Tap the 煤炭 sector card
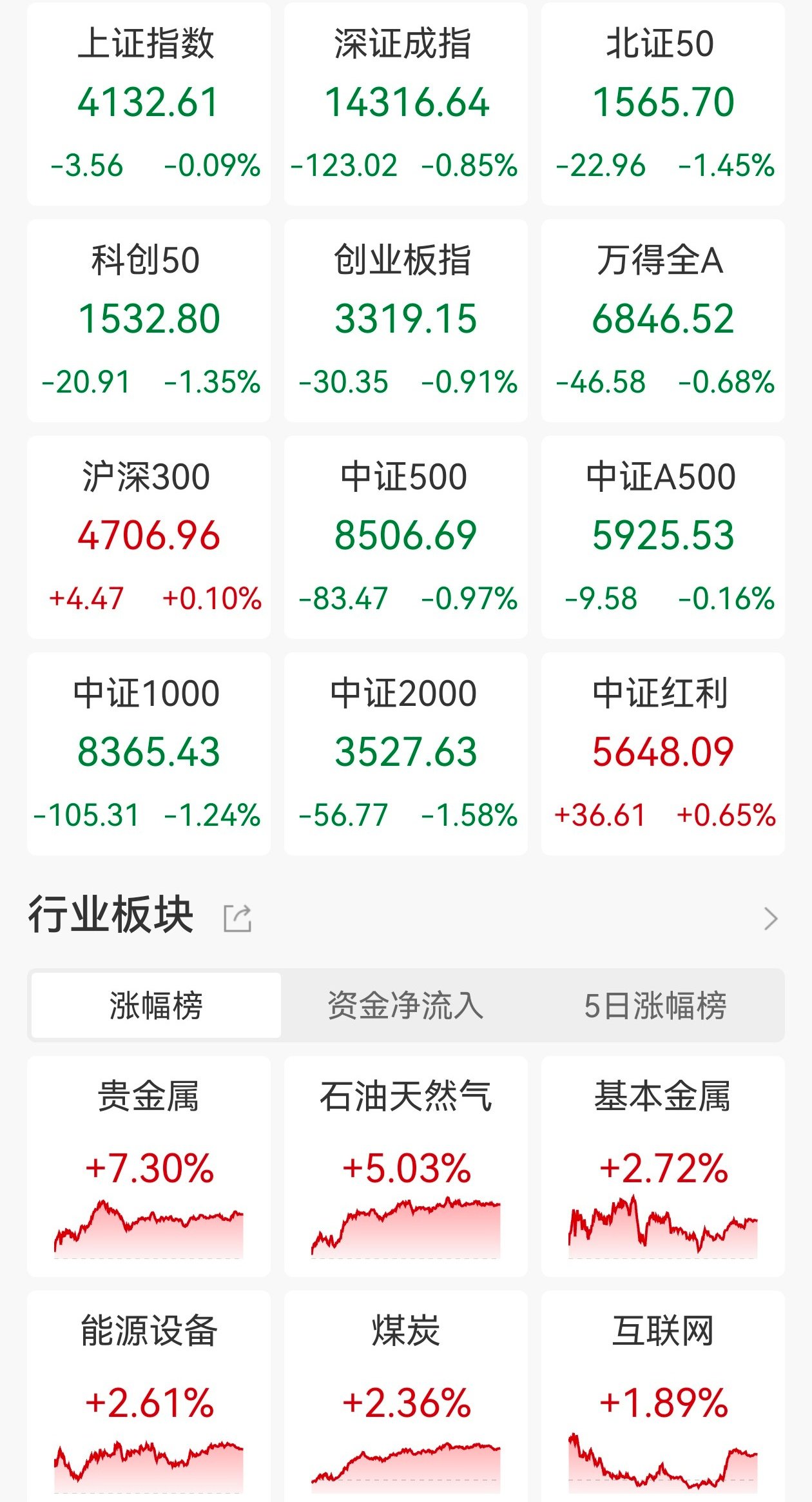Screen dimensions: 812x1502 pyautogui.click(x=405, y=1399)
